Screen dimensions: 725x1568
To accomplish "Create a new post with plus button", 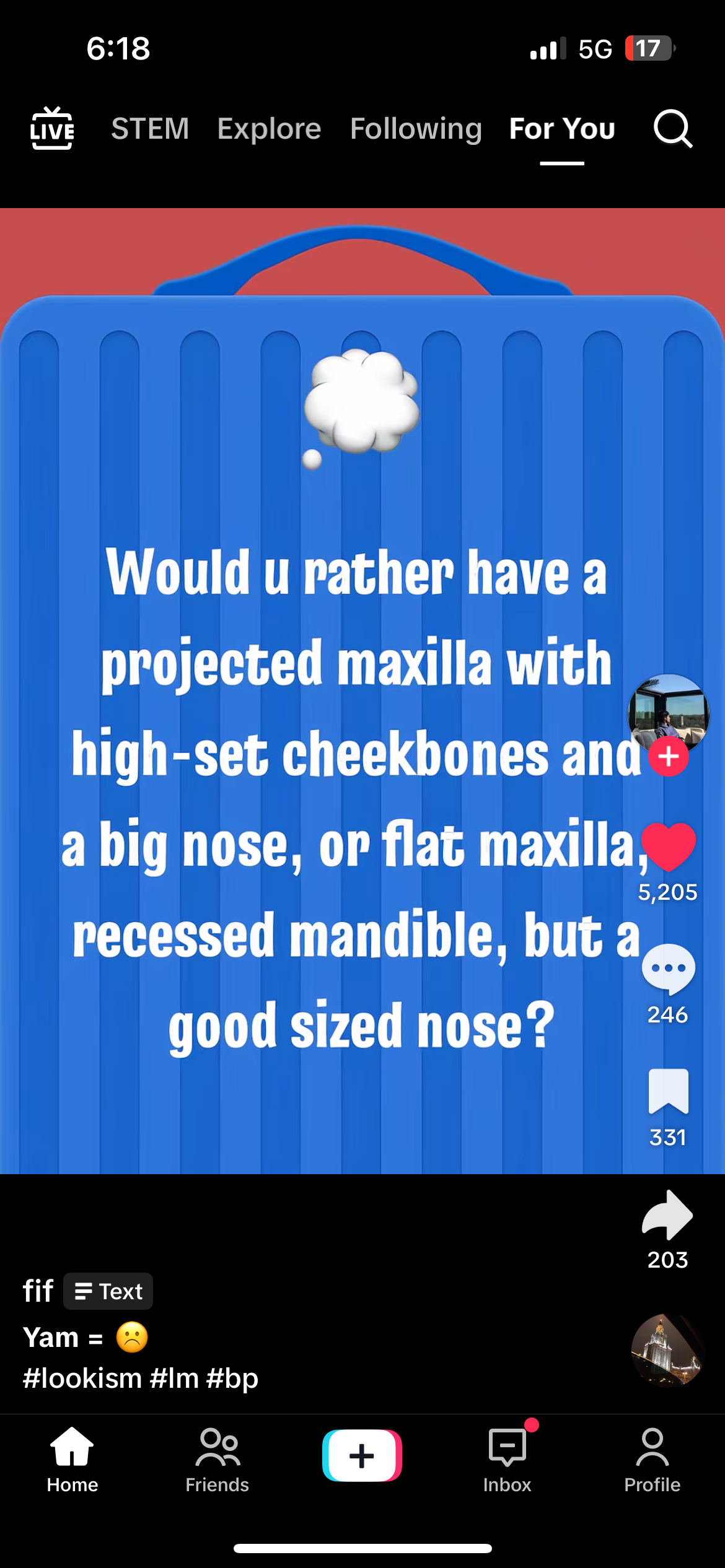I will click(x=362, y=1455).
